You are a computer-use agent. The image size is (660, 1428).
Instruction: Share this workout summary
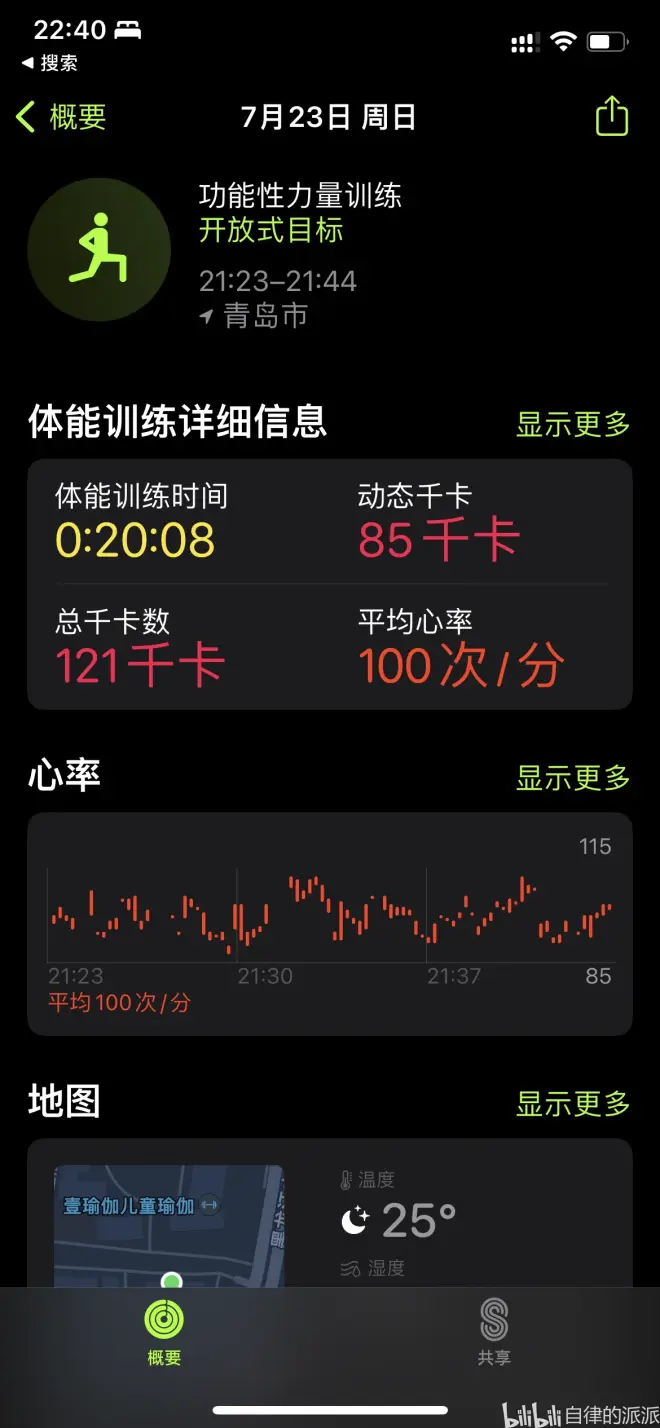[611, 117]
